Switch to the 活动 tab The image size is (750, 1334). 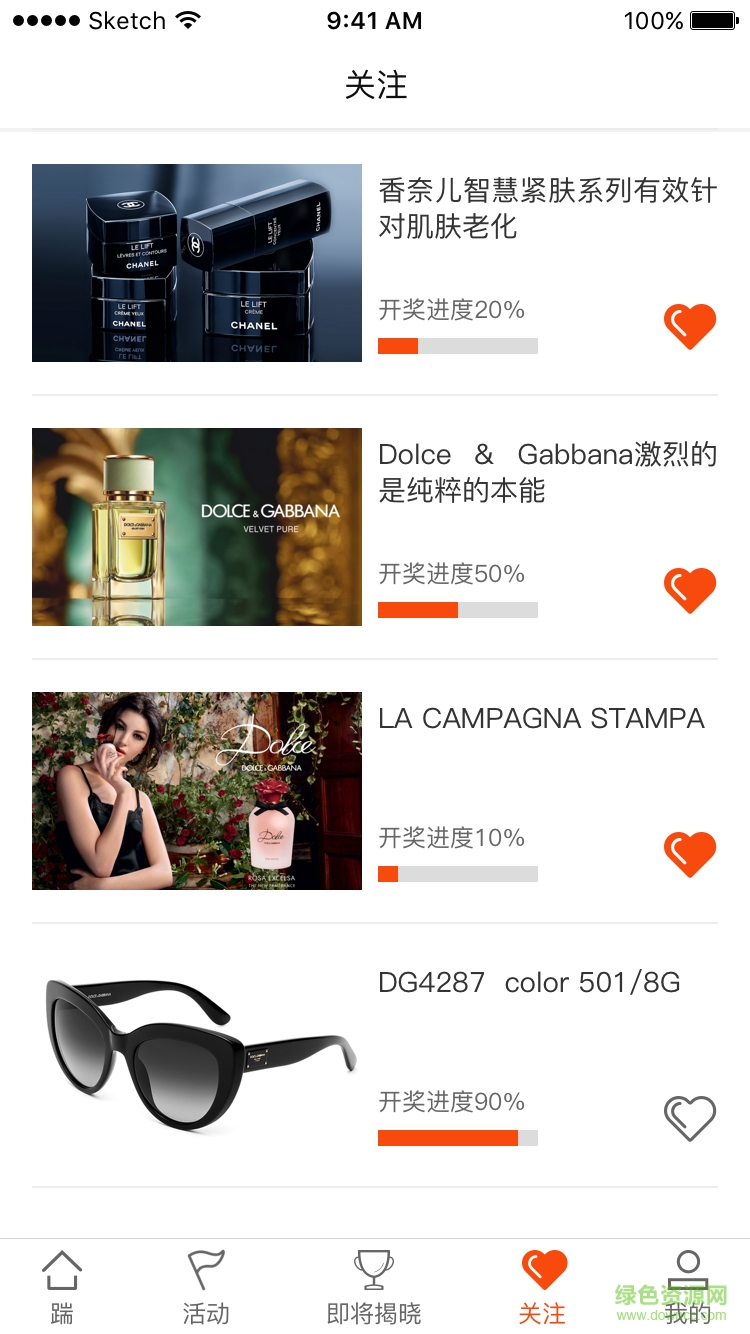click(206, 1287)
